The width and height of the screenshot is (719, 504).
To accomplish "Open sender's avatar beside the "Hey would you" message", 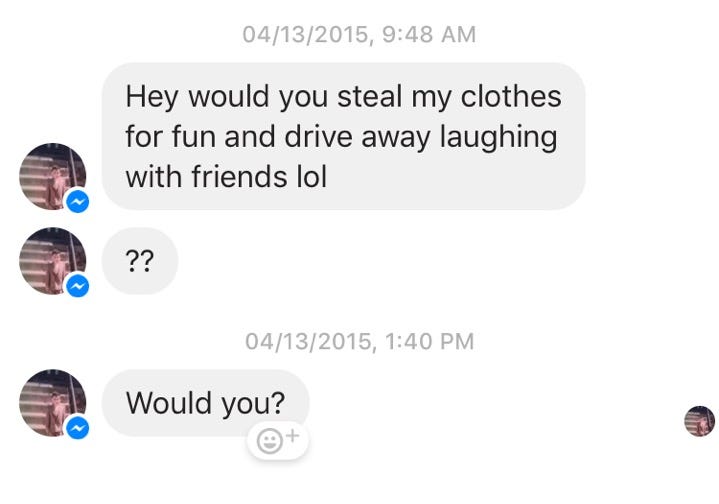I will tap(52, 176).
